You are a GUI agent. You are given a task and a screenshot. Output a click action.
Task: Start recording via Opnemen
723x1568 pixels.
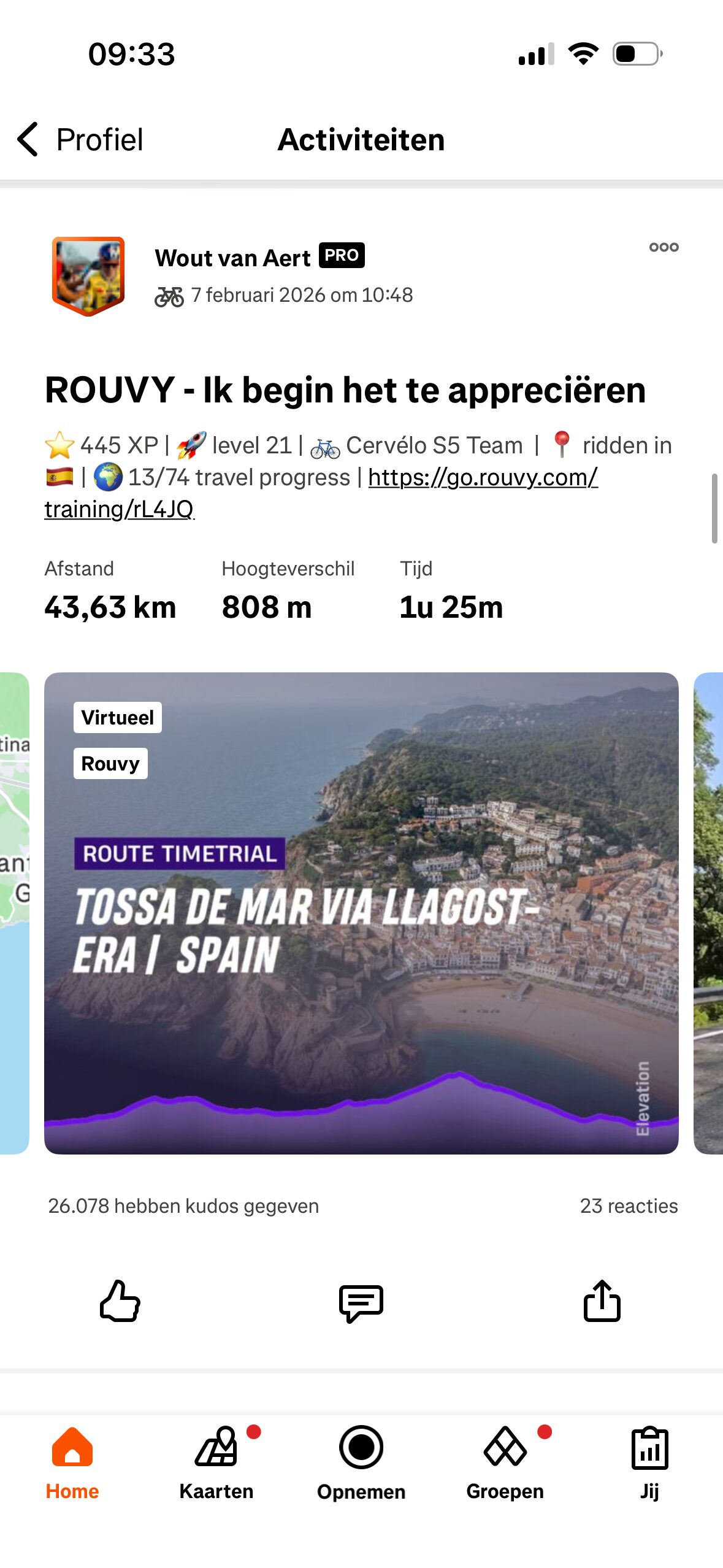361,1462
